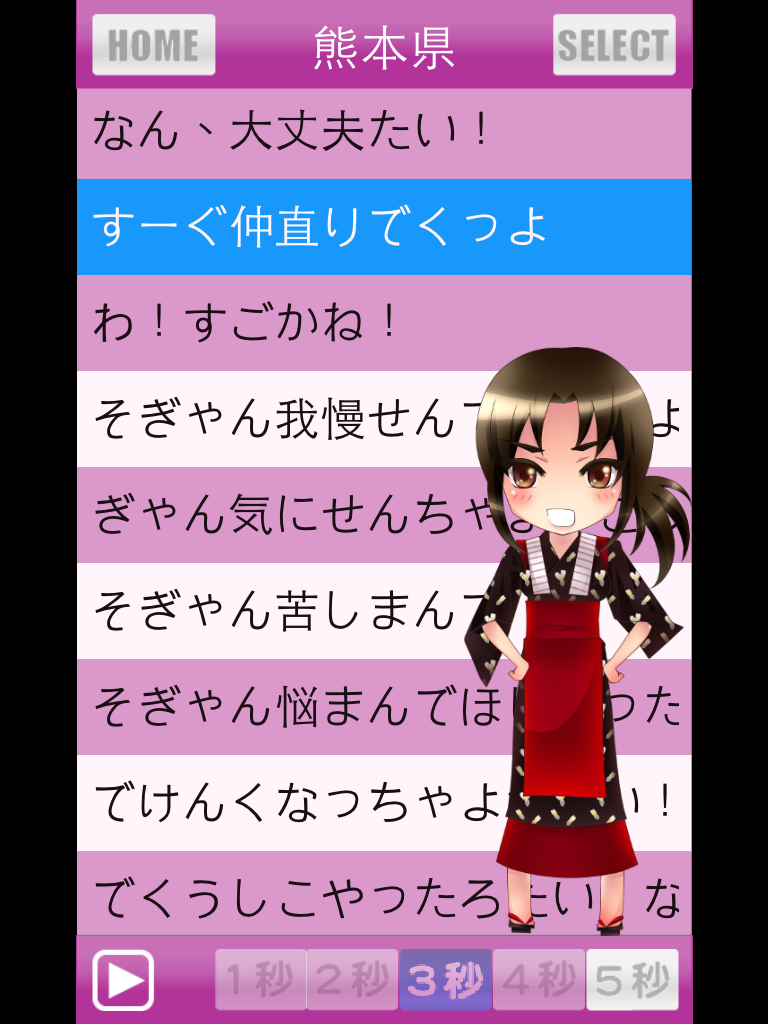
Task: Select phrase わ!すごかね!
Action: pos(250,323)
